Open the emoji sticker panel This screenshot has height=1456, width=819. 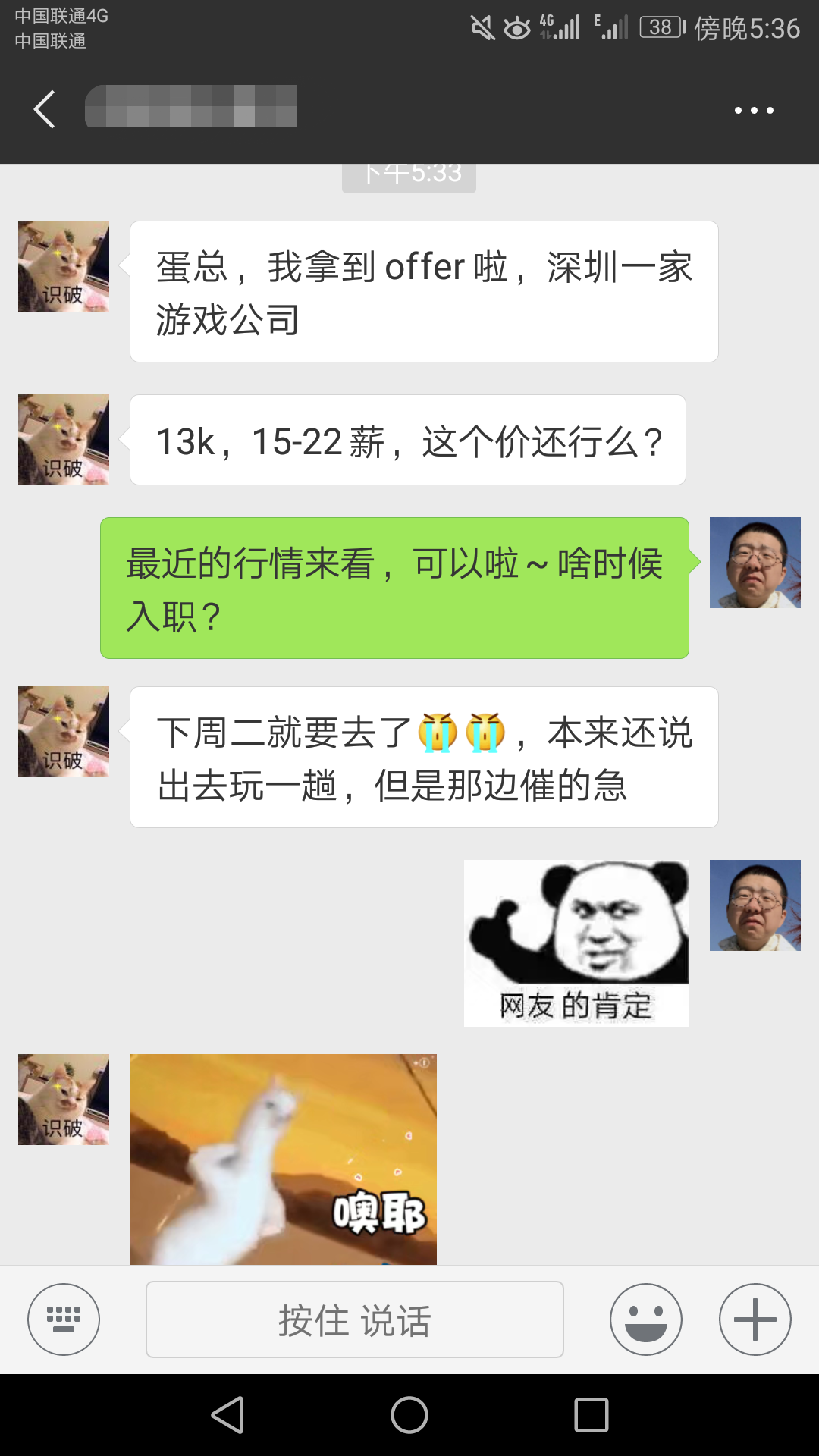pyautogui.click(x=645, y=1319)
